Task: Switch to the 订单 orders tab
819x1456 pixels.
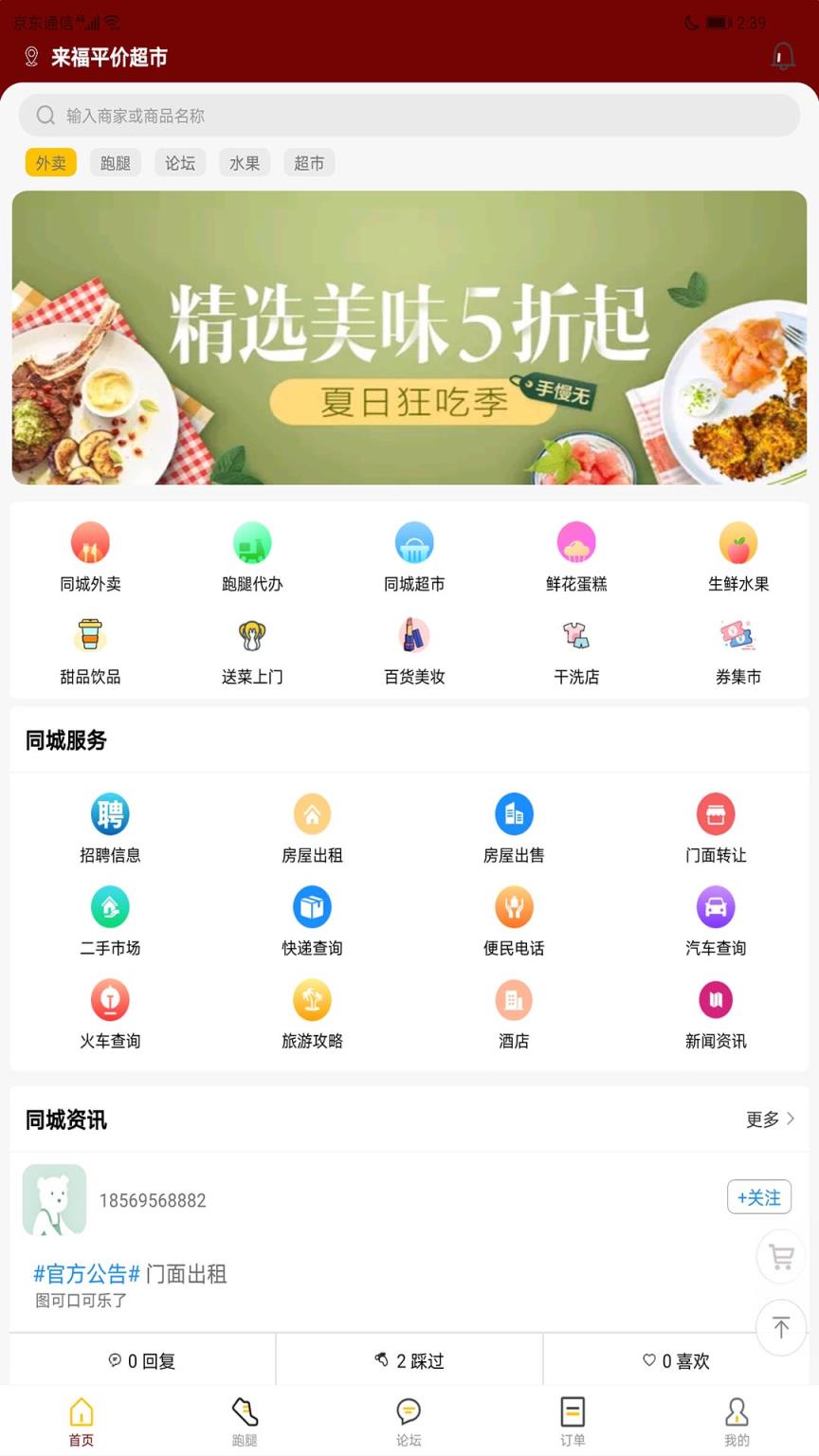Action: tap(573, 1420)
